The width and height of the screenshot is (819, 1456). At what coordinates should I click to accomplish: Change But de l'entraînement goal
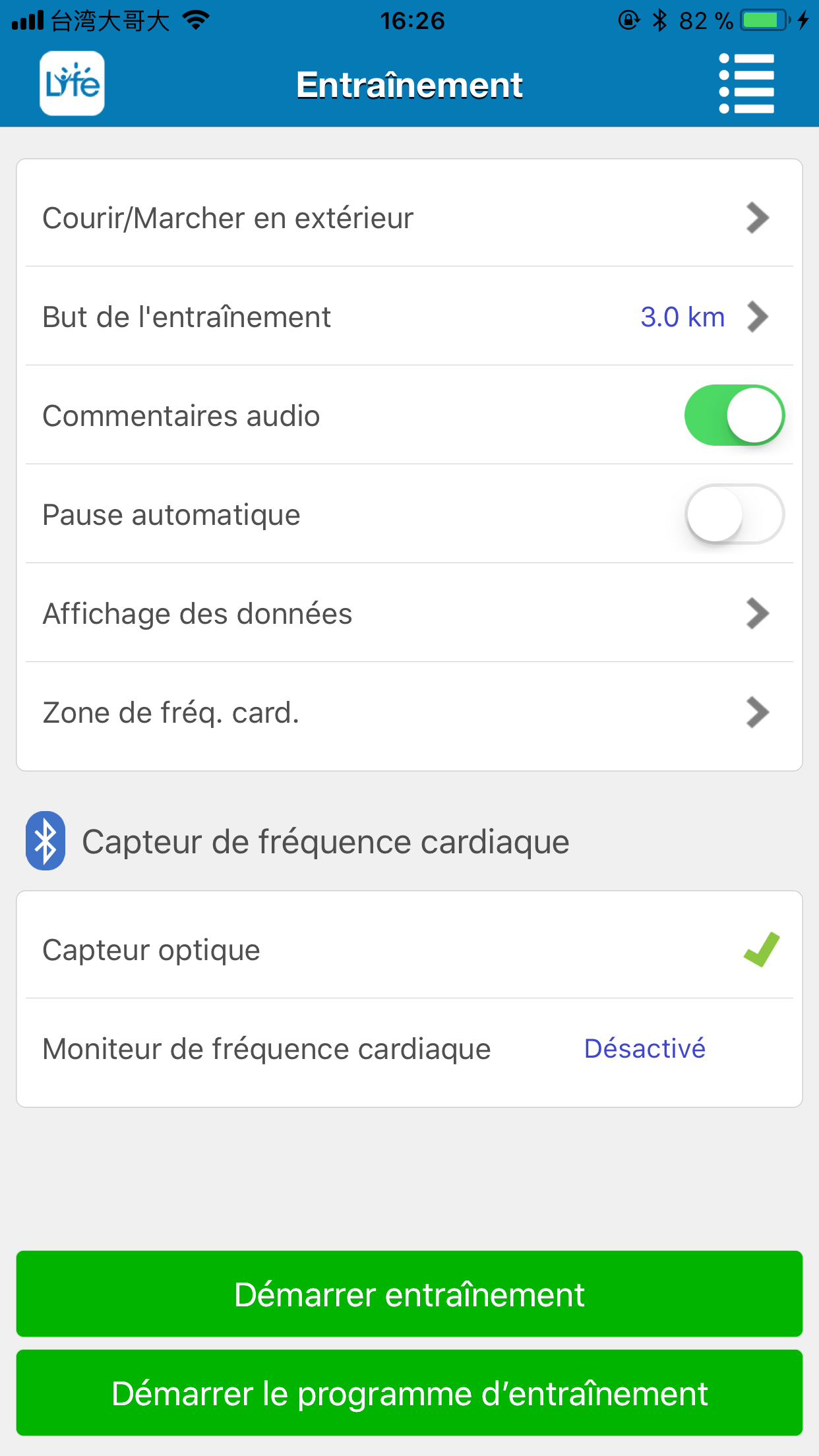click(409, 317)
